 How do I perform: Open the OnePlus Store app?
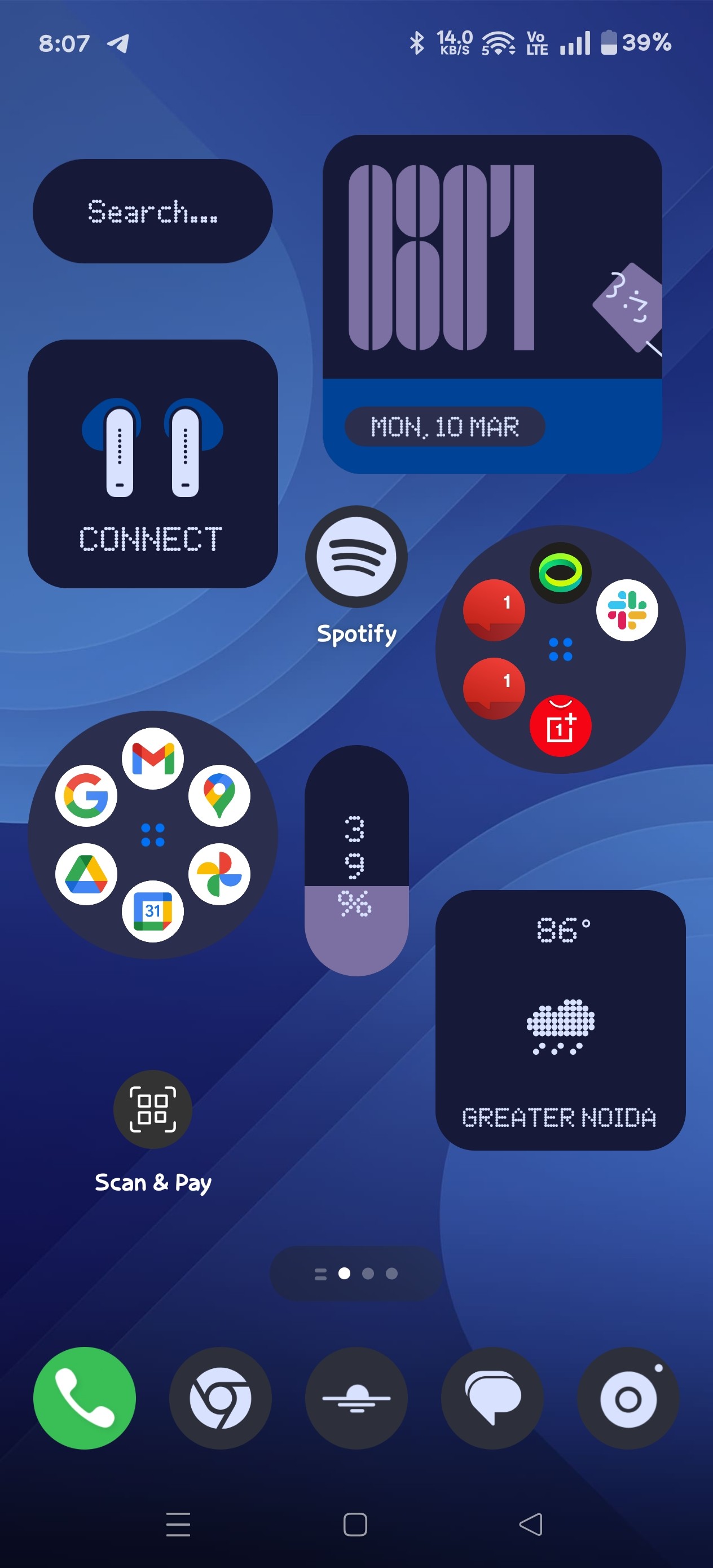click(x=560, y=725)
